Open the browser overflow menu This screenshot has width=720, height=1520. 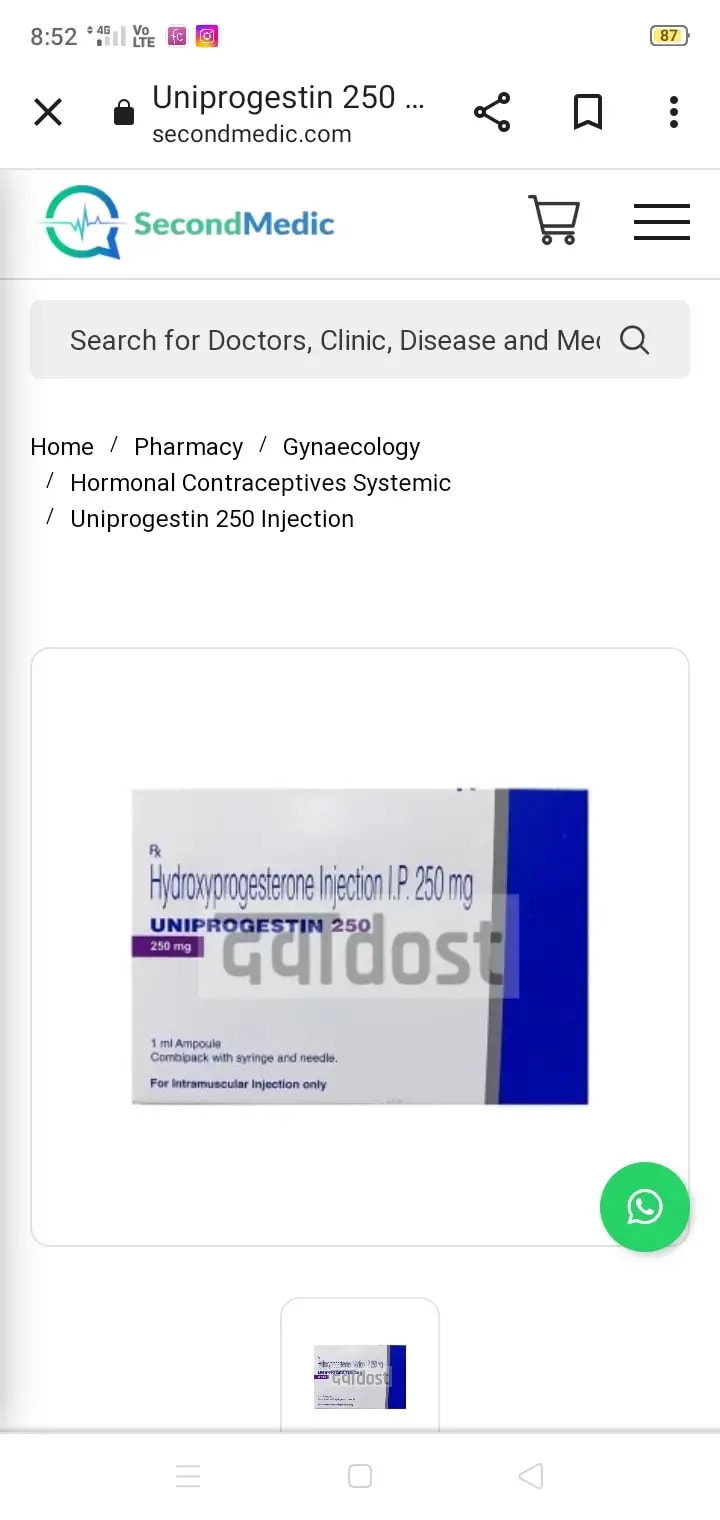[x=674, y=112]
